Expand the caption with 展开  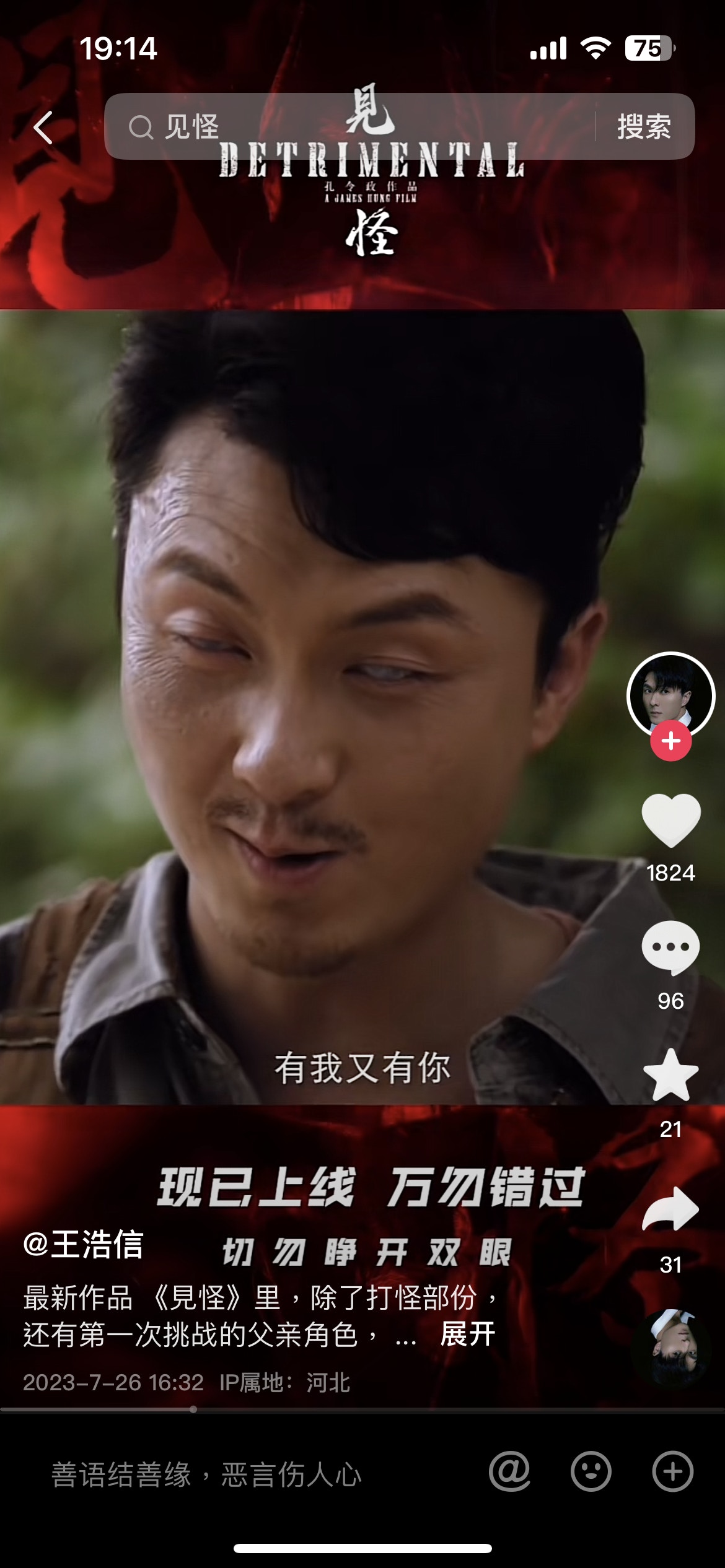pos(467,1334)
